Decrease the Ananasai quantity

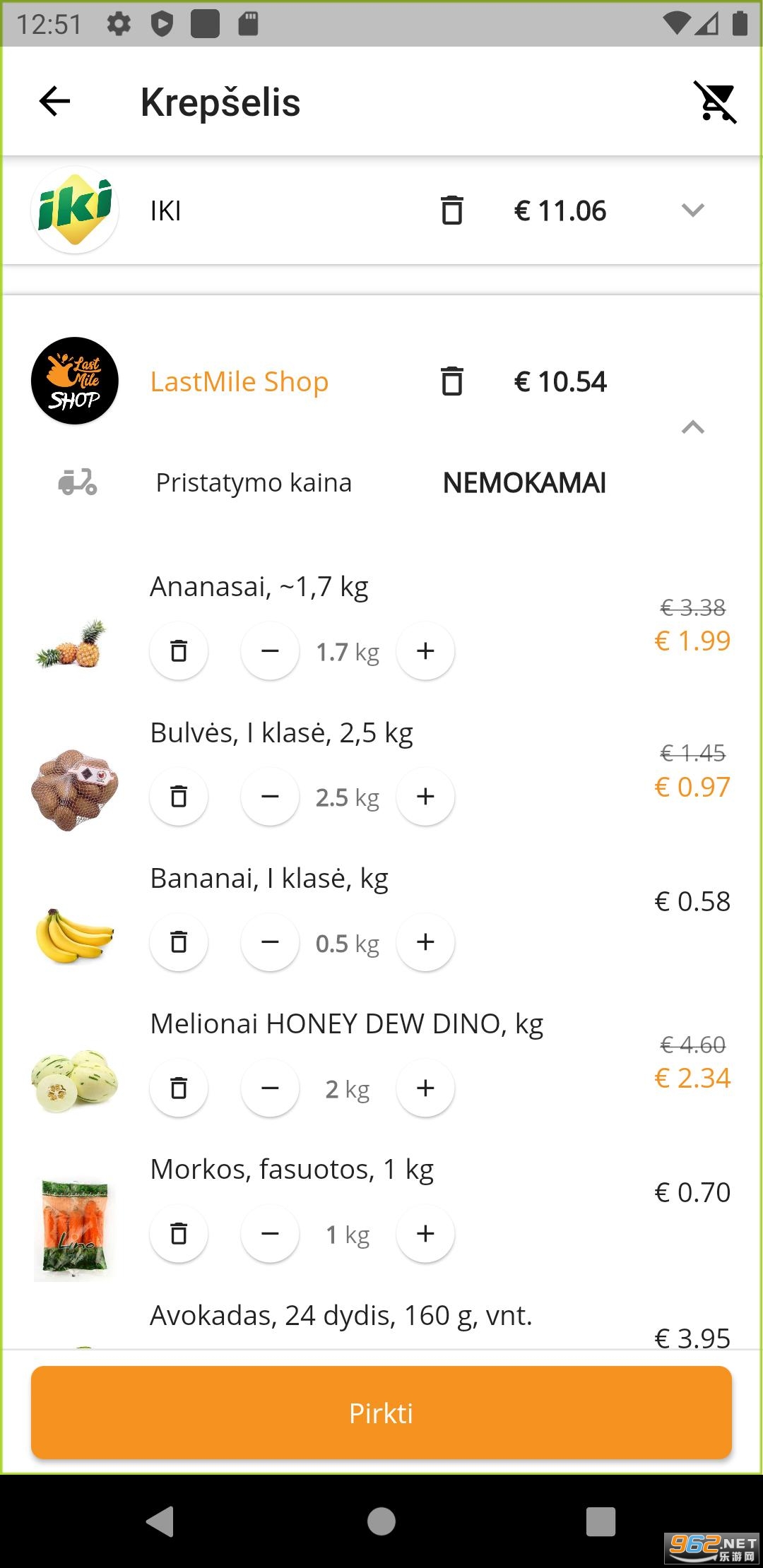(x=270, y=651)
